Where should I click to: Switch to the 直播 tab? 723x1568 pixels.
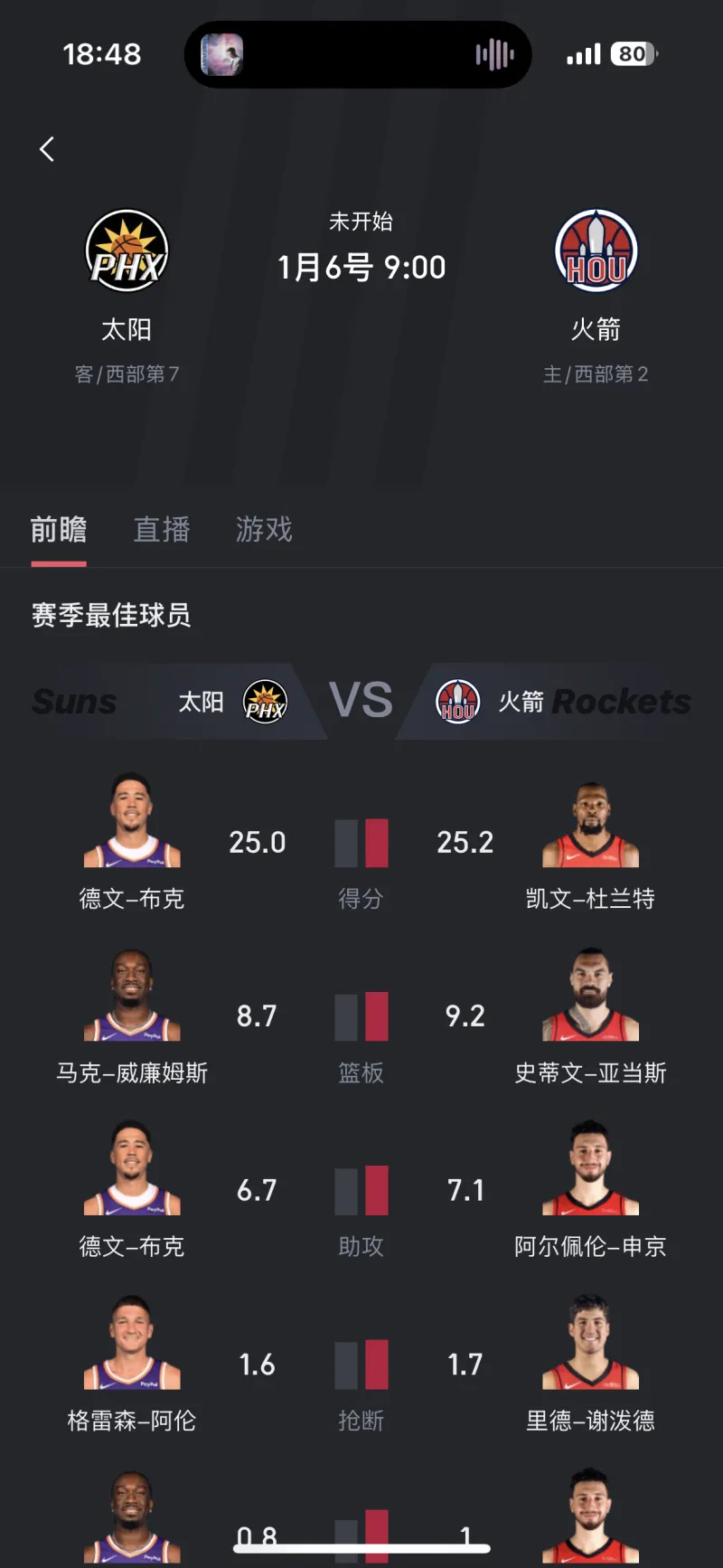coord(162,530)
